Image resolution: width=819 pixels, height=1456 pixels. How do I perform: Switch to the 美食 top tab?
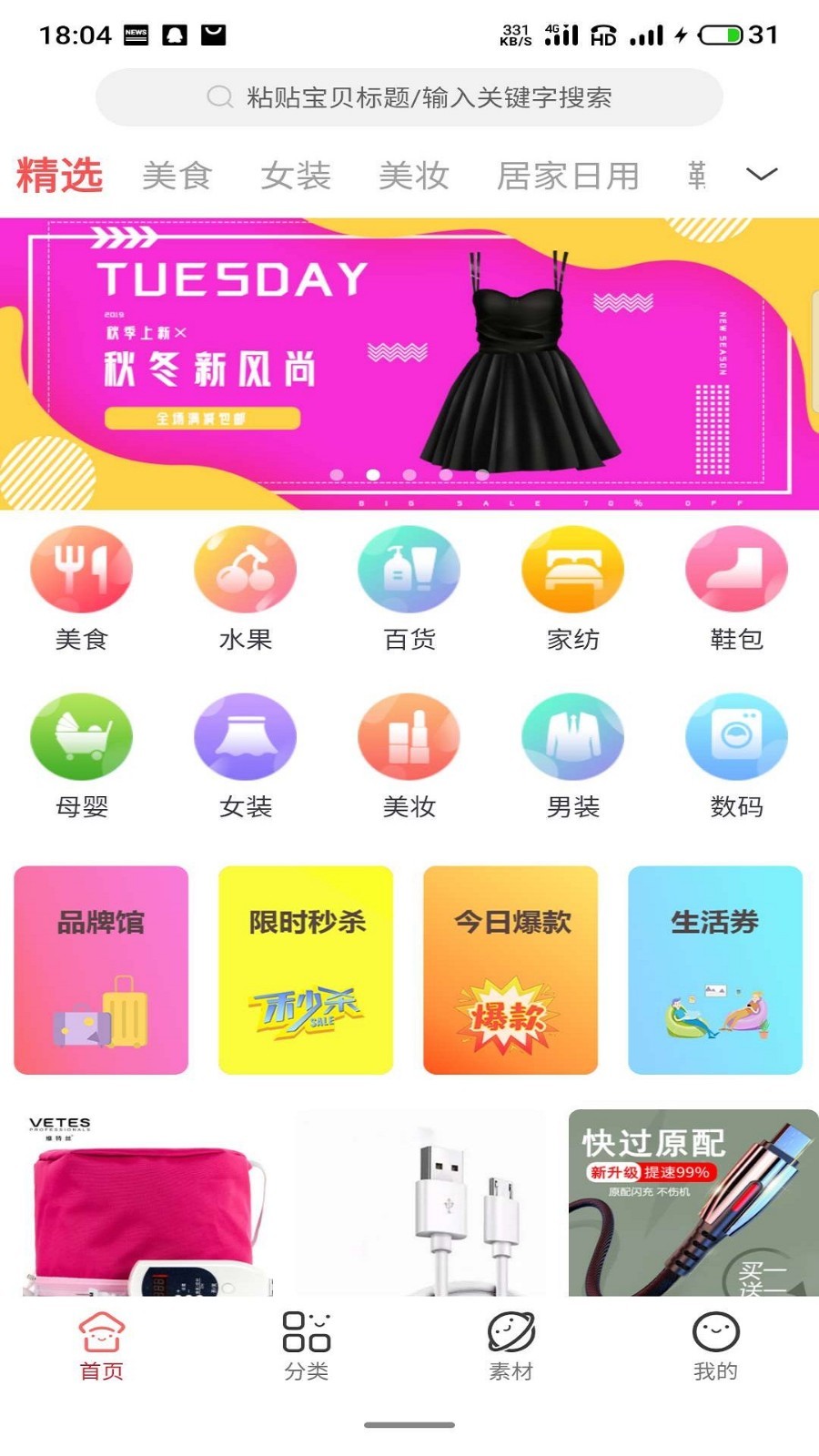point(177,176)
